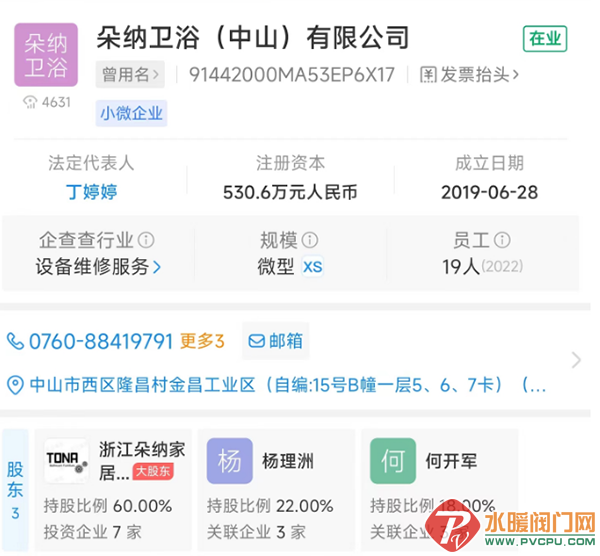Show 更多3 additional phone numbers
This screenshot has height=556, width=600.
pyautogui.click(x=202, y=341)
